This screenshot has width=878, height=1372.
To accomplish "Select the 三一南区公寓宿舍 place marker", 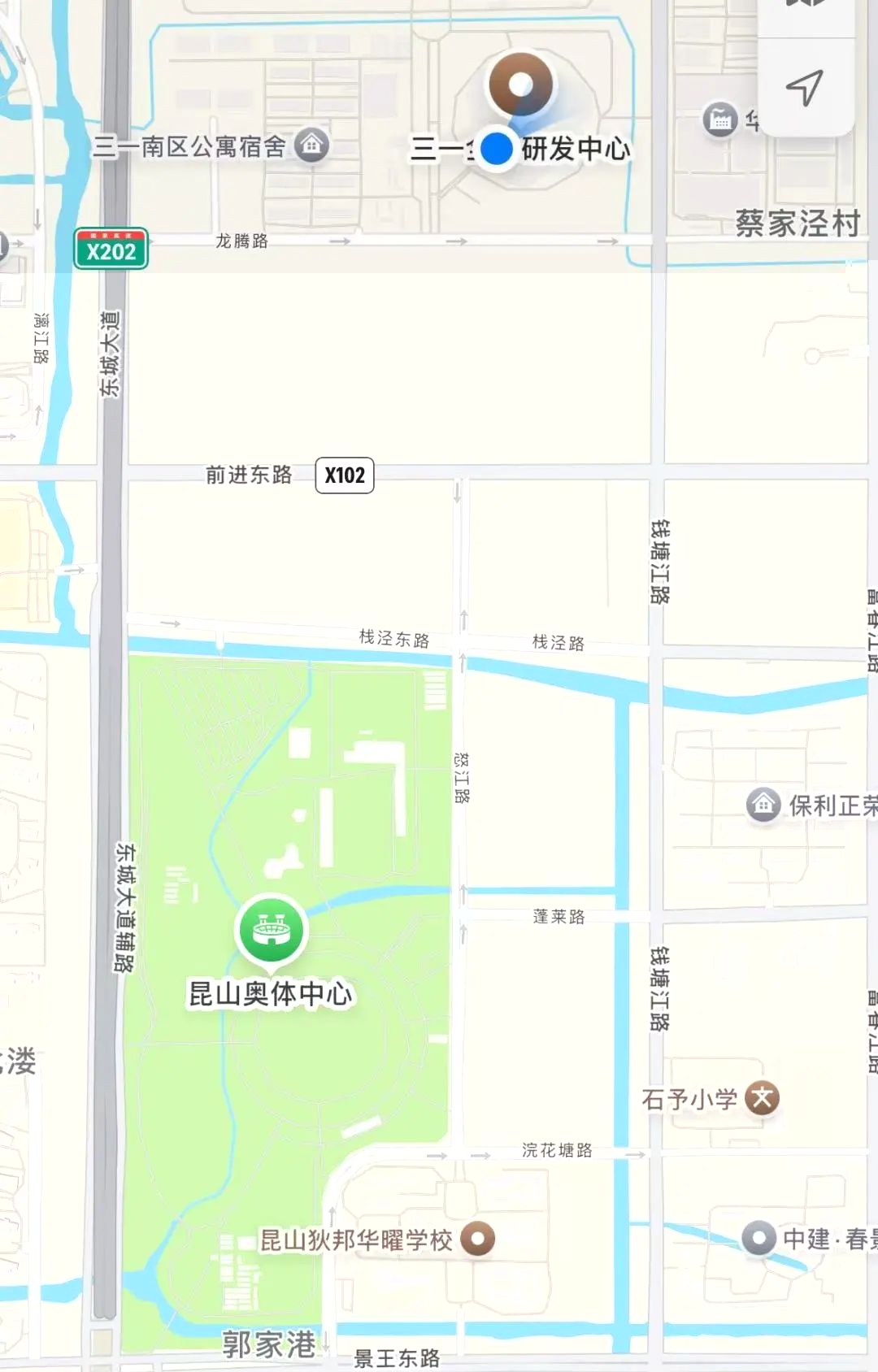I will click(x=311, y=145).
